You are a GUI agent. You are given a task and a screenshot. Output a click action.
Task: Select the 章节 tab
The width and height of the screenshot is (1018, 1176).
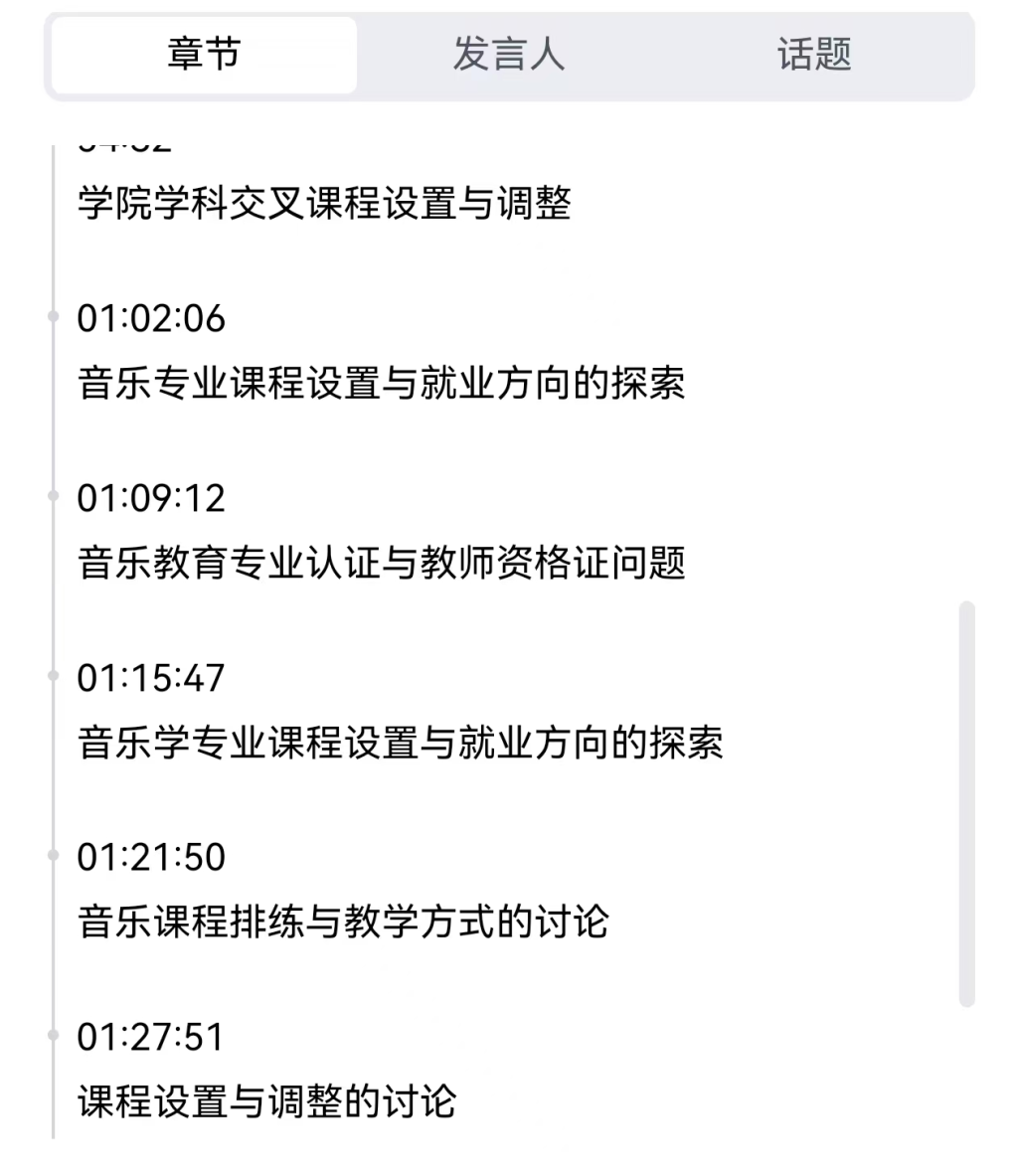tap(204, 55)
